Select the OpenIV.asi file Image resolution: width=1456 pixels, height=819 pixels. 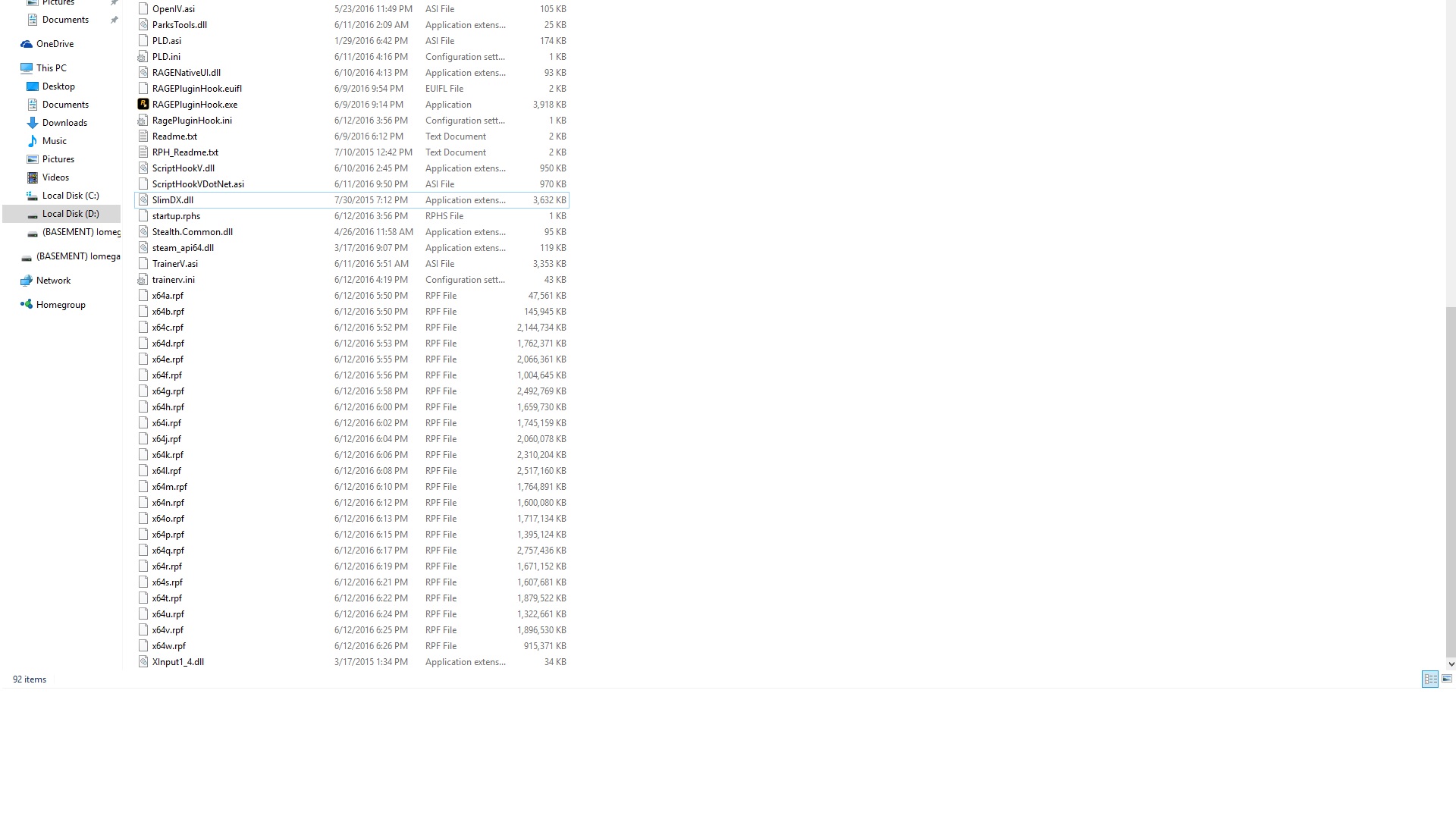173,9
